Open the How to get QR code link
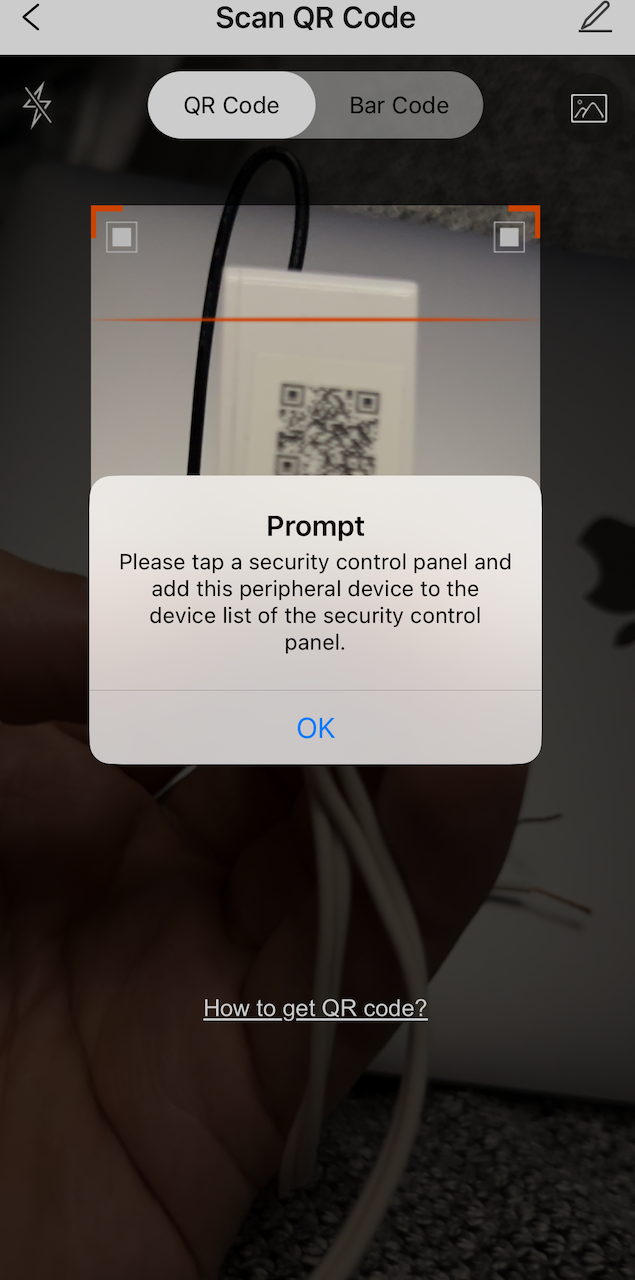635x1280 pixels. 315,1008
